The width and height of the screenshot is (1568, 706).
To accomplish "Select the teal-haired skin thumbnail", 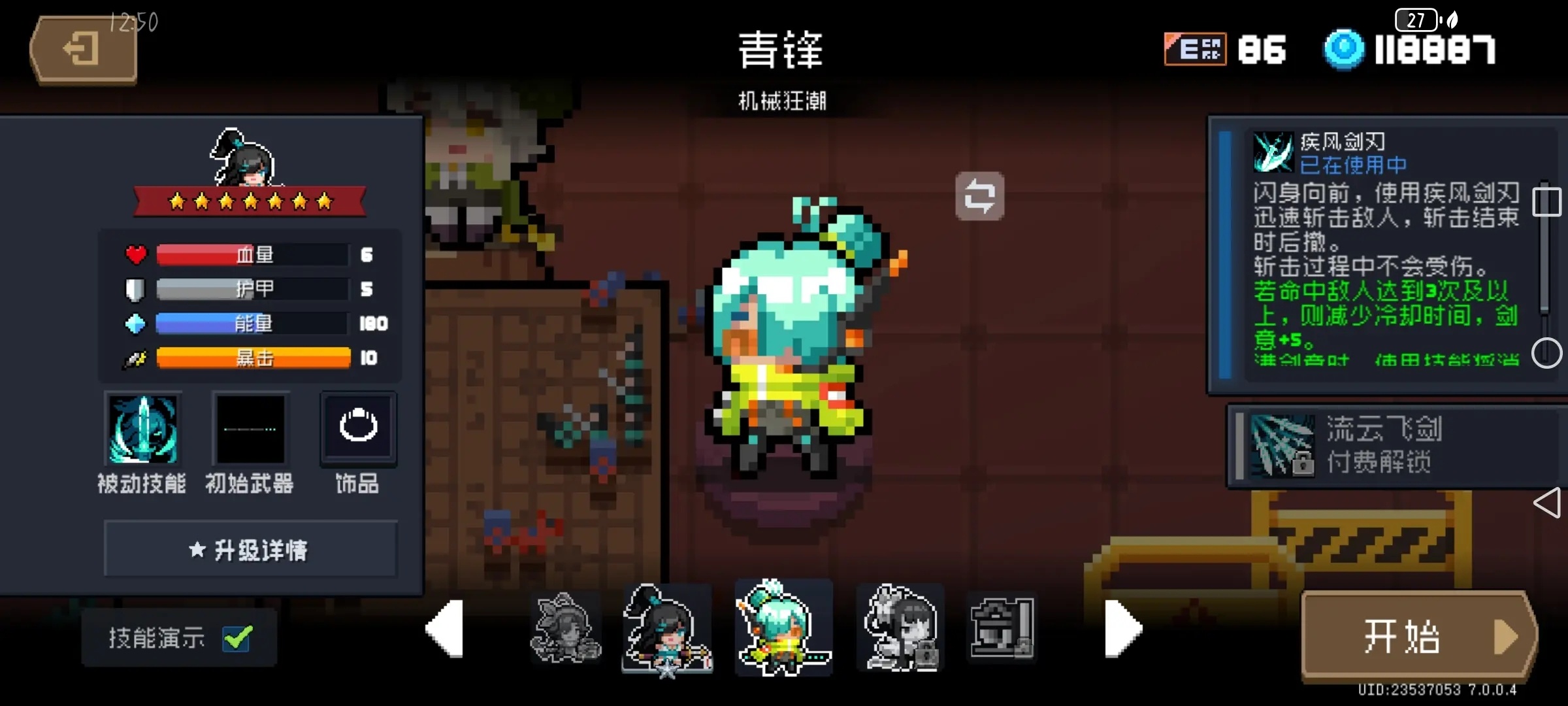I will pyautogui.click(x=783, y=628).
